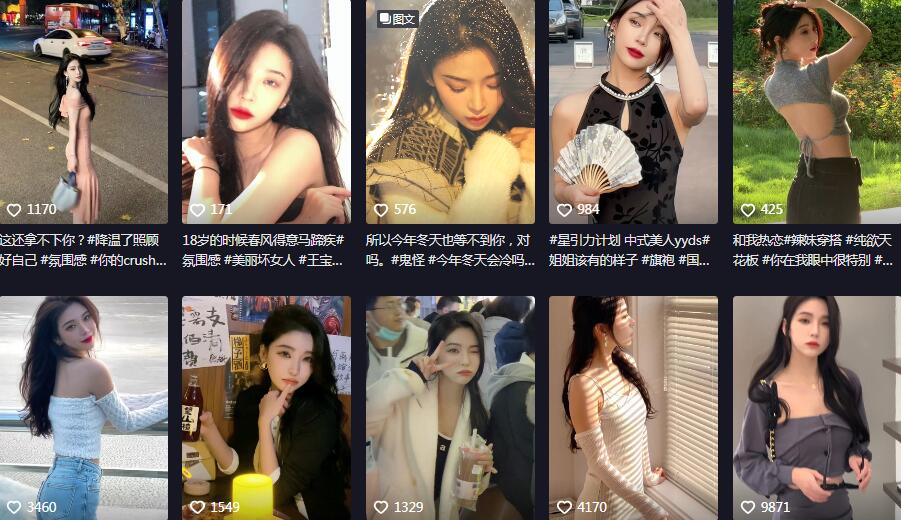Image resolution: width=901 pixels, height=520 pixels.
Task: Open the 图文 post with 576 likes
Action: 450,110
